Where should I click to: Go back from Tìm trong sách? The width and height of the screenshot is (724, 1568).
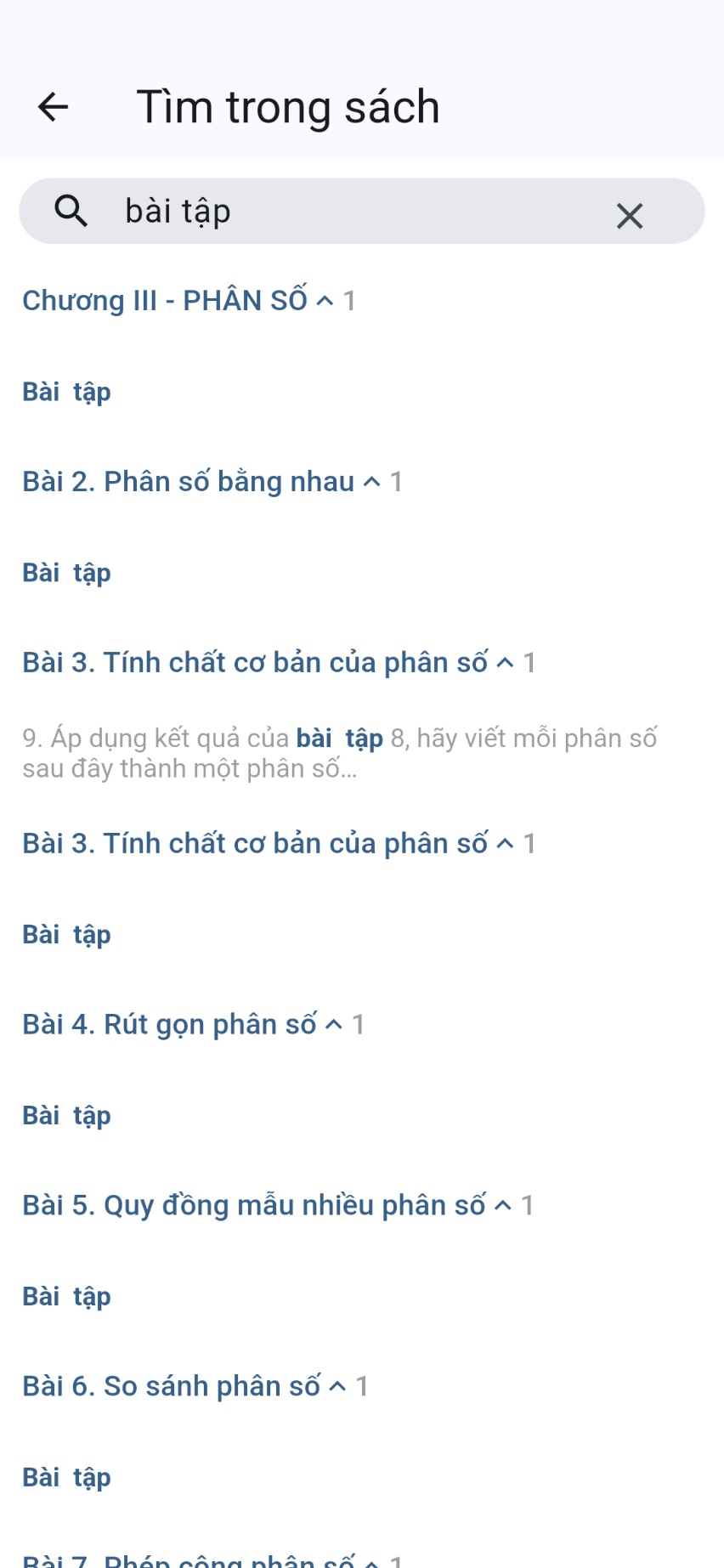tap(53, 107)
